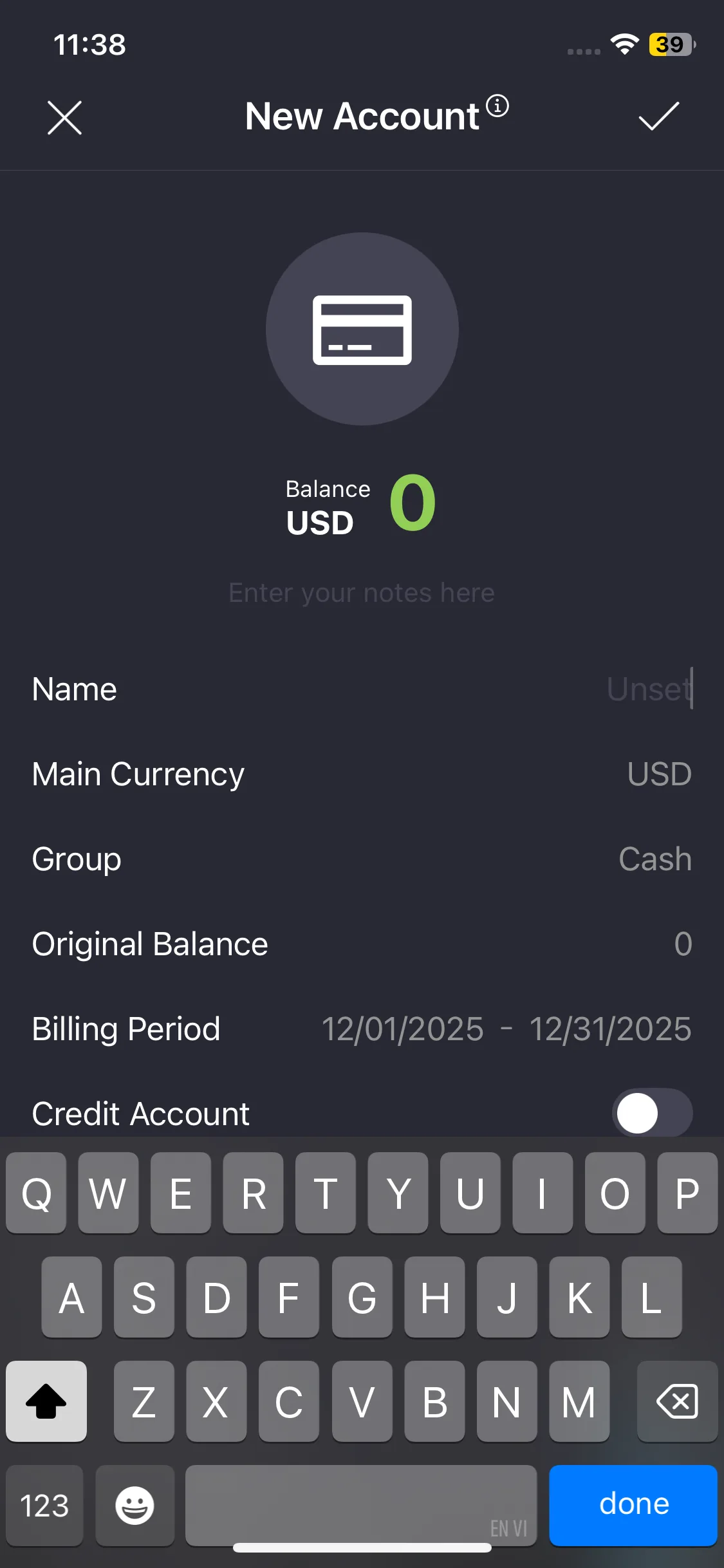Screen dimensions: 724x1568
Task: Change the account card icon
Action: [x=362, y=330]
